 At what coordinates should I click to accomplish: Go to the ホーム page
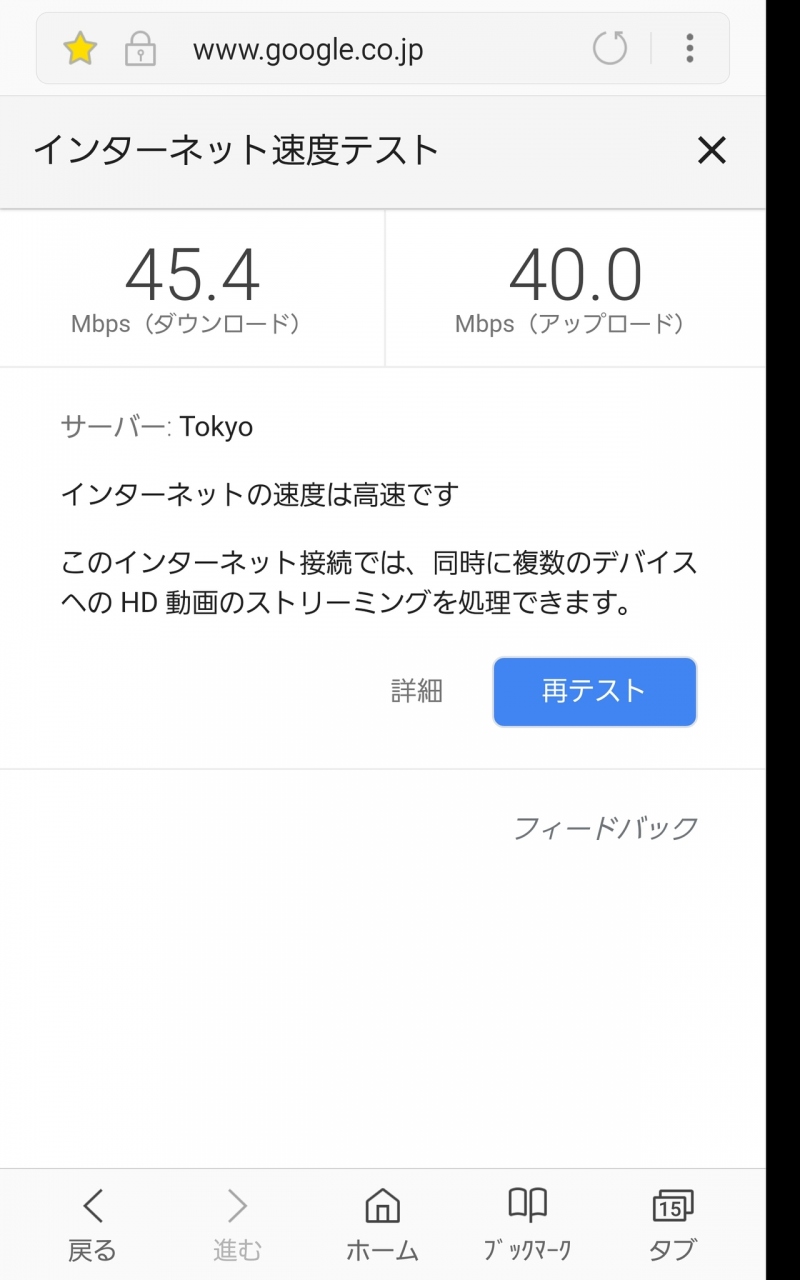[x=382, y=1224]
